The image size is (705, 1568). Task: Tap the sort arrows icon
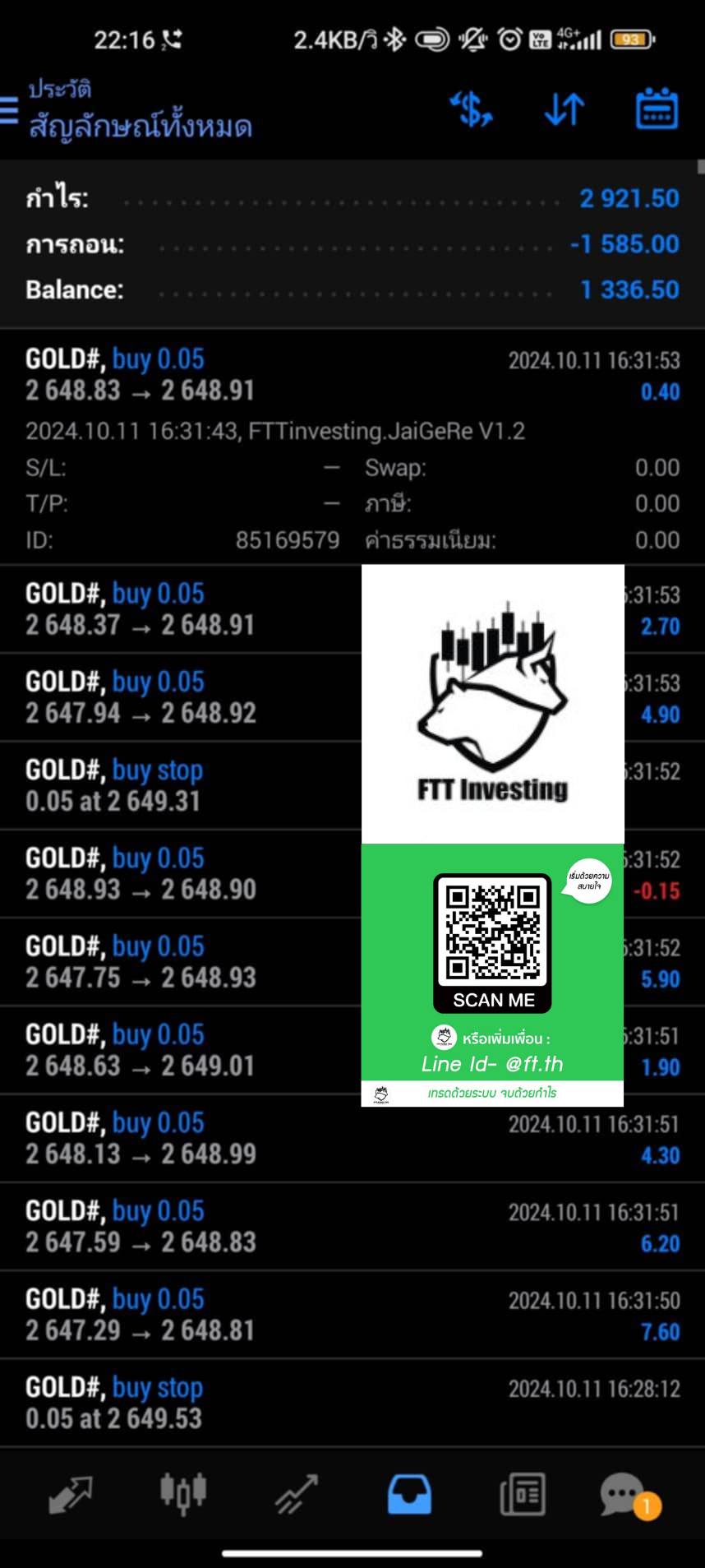click(x=564, y=109)
